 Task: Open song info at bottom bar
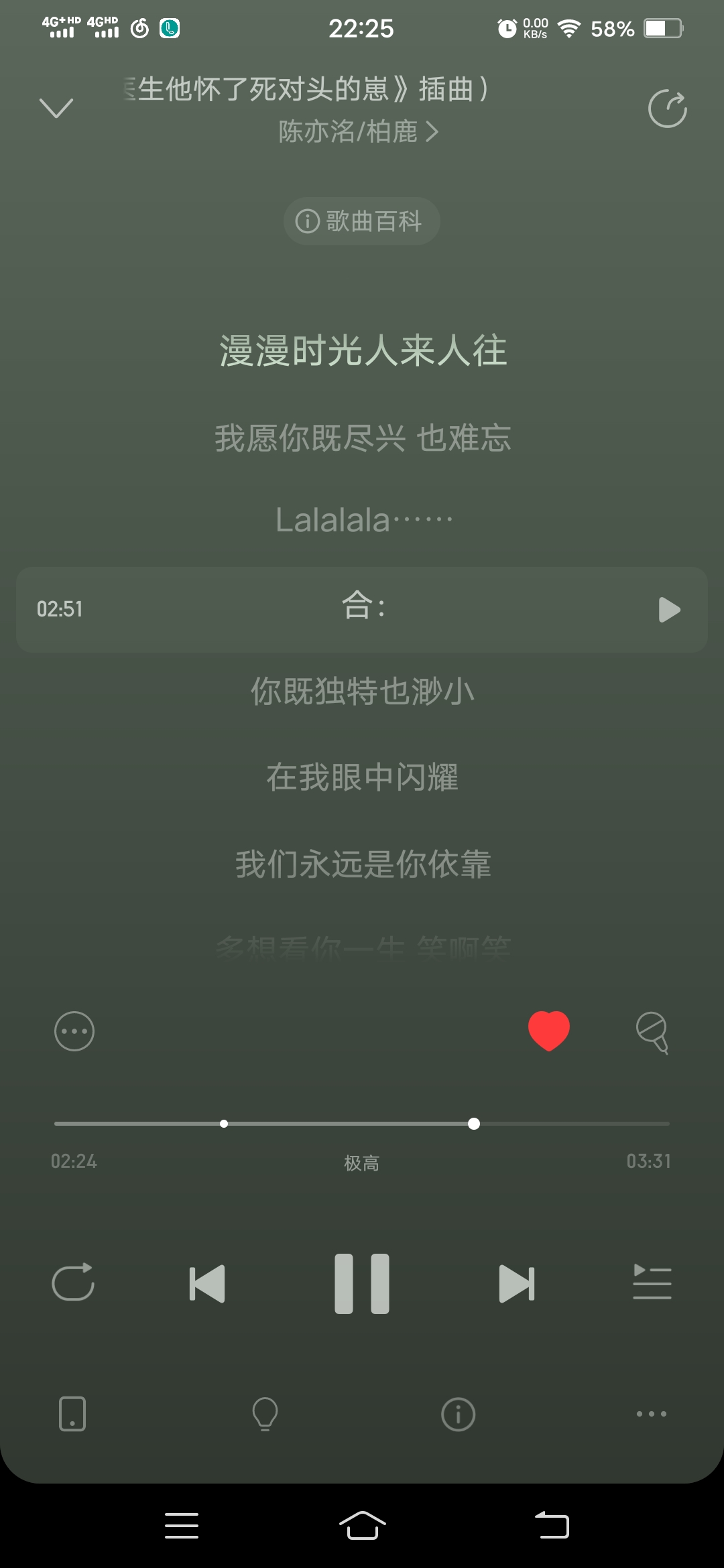pyautogui.click(x=459, y=1414)
